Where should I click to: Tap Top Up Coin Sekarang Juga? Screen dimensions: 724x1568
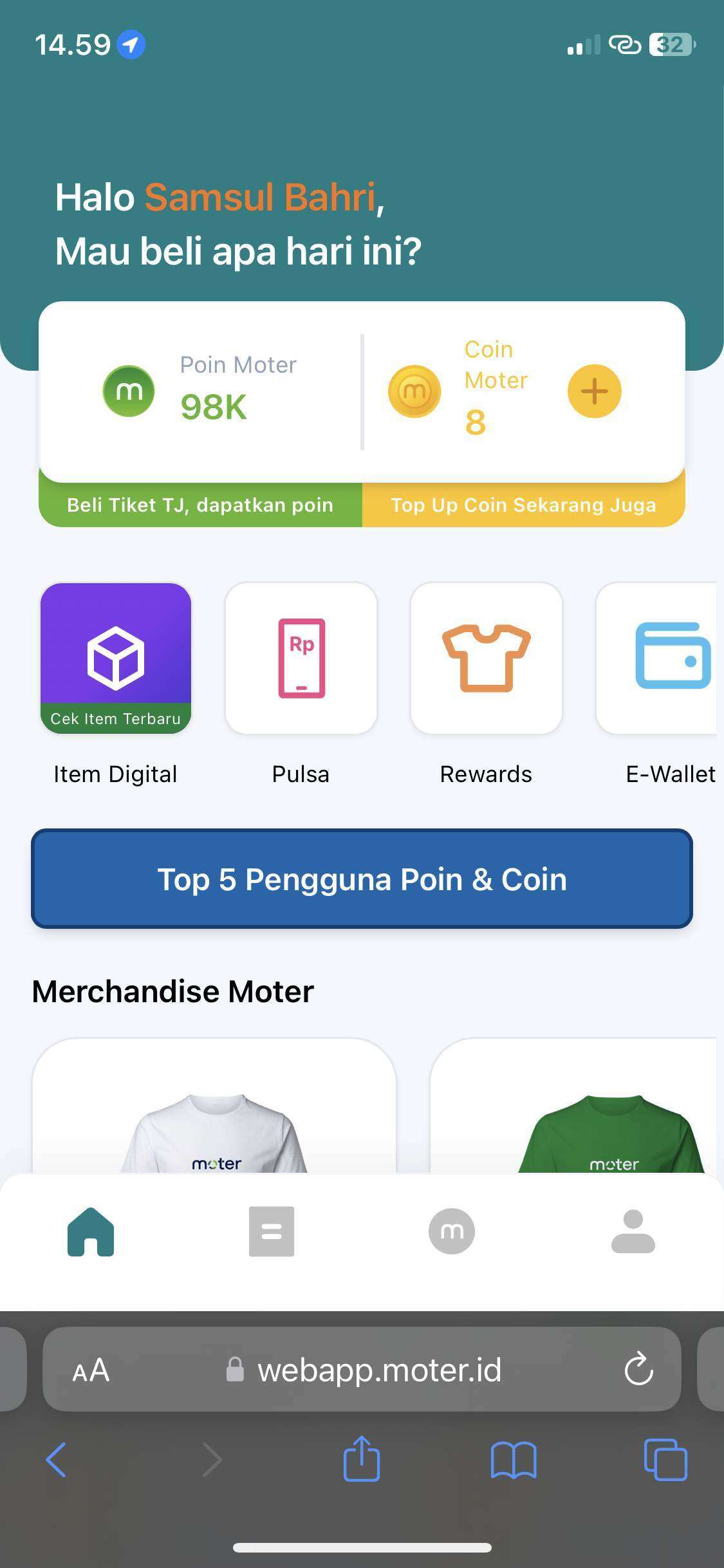click(x=523, y=505)
